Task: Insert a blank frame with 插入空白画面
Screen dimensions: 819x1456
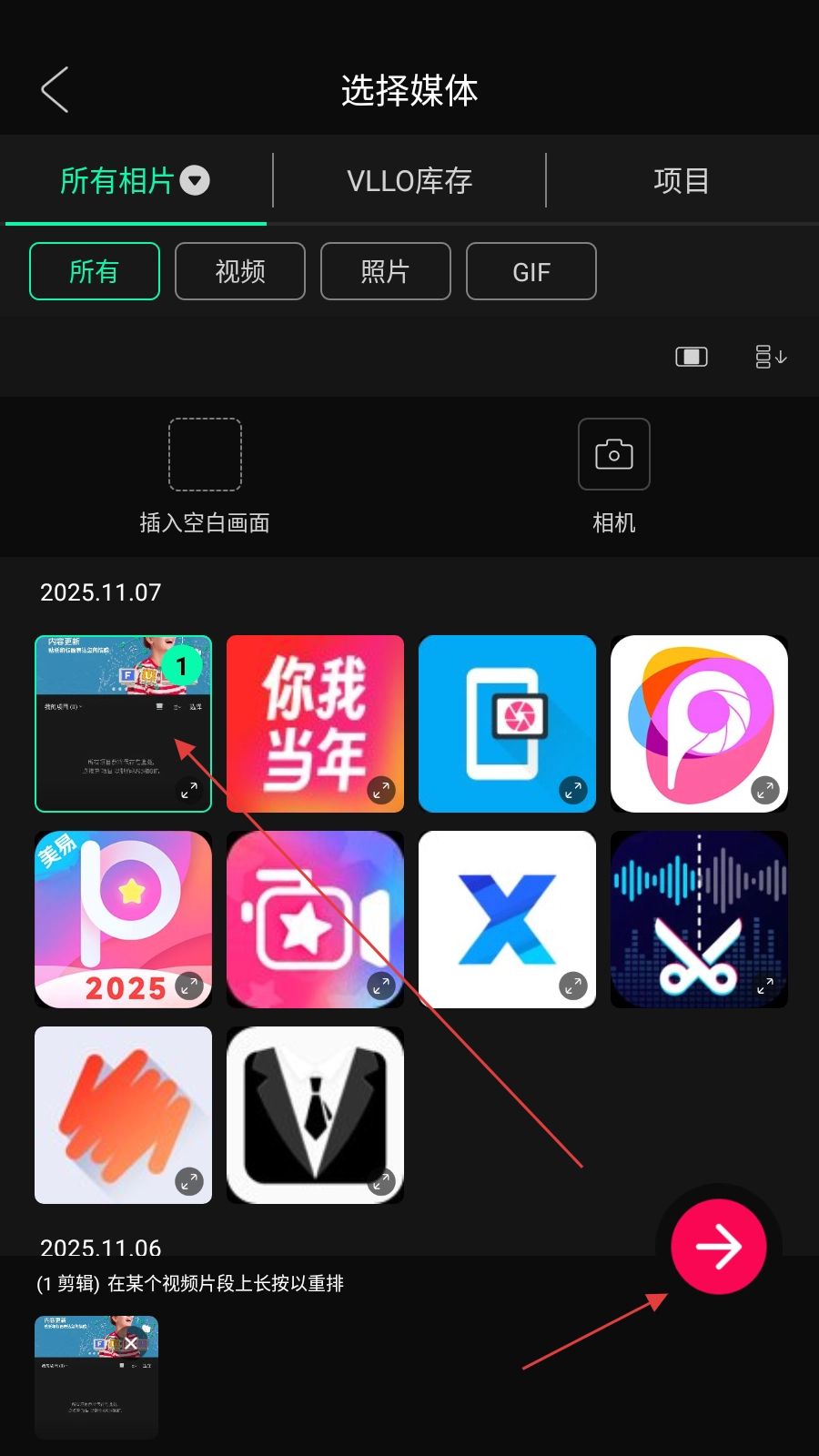Action: point(205,455)
